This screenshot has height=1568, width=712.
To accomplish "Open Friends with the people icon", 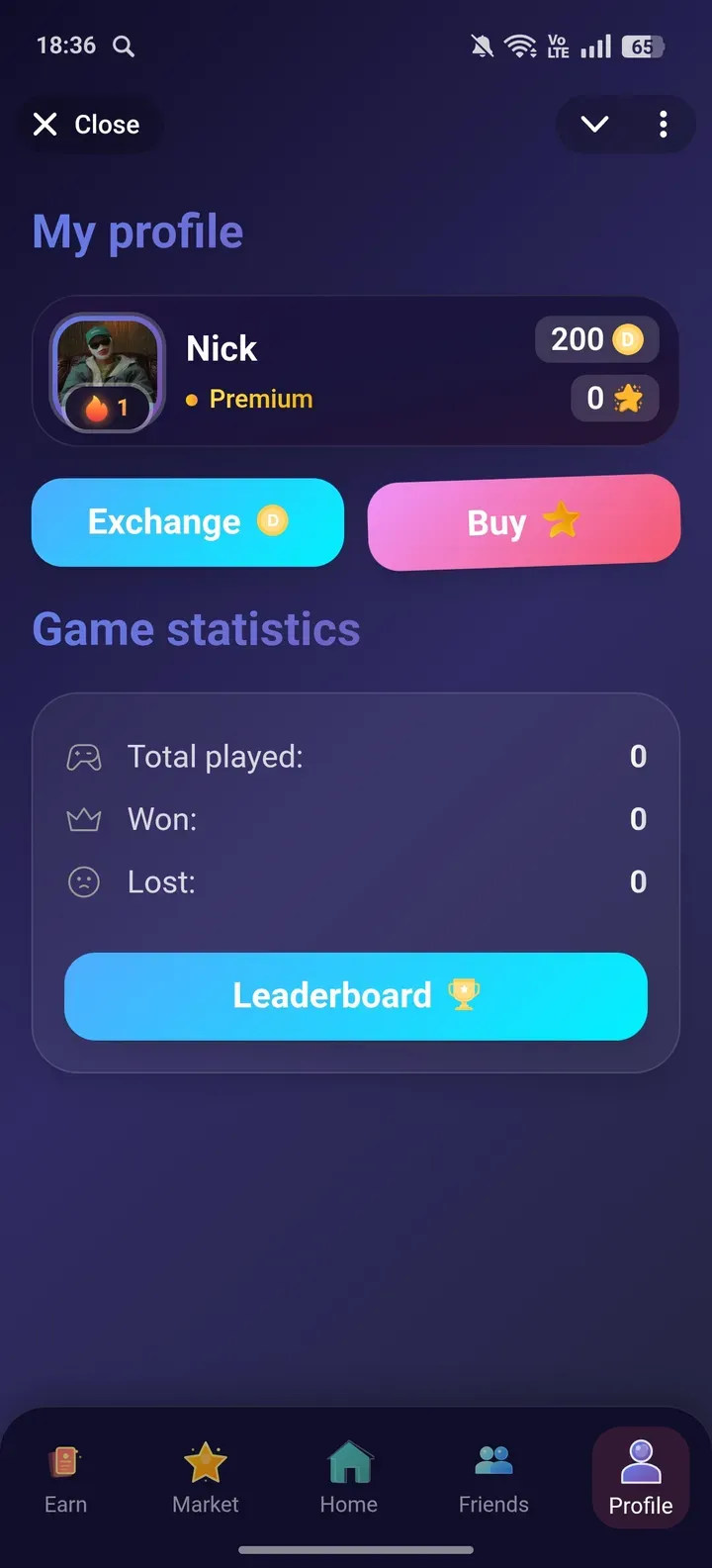I will 492,1456.
